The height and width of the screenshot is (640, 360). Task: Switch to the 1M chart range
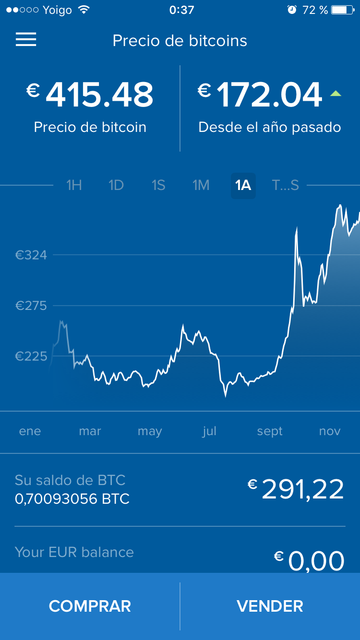(x=201, y=186)
